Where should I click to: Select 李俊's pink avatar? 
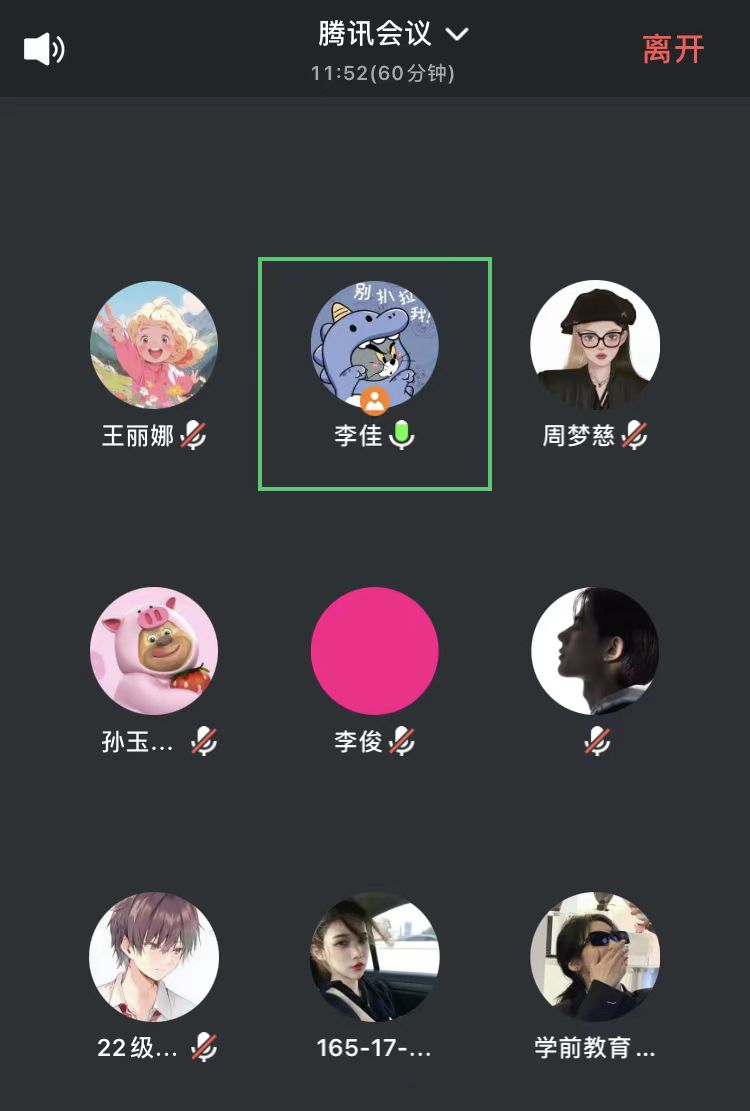(375, 651)
